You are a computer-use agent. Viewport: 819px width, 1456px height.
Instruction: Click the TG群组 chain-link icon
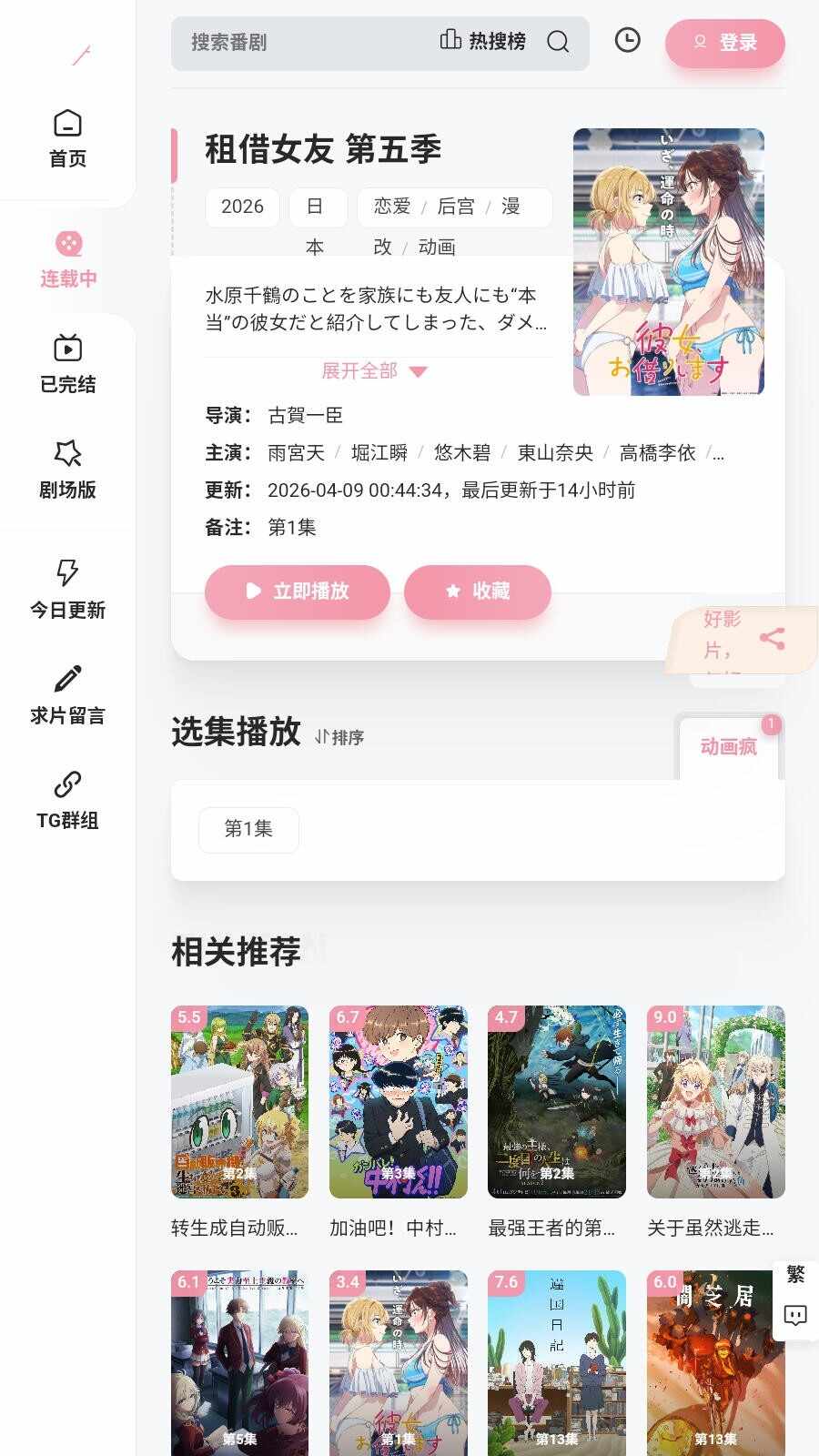tap(67, 785)
